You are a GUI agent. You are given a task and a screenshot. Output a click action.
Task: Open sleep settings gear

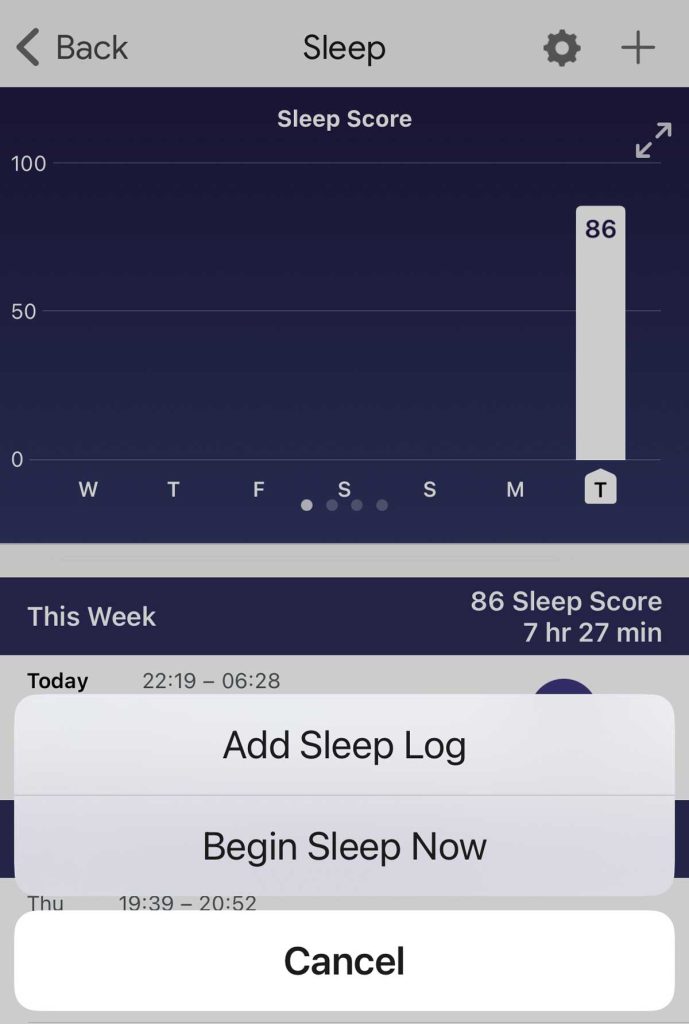tap(561, 48)
